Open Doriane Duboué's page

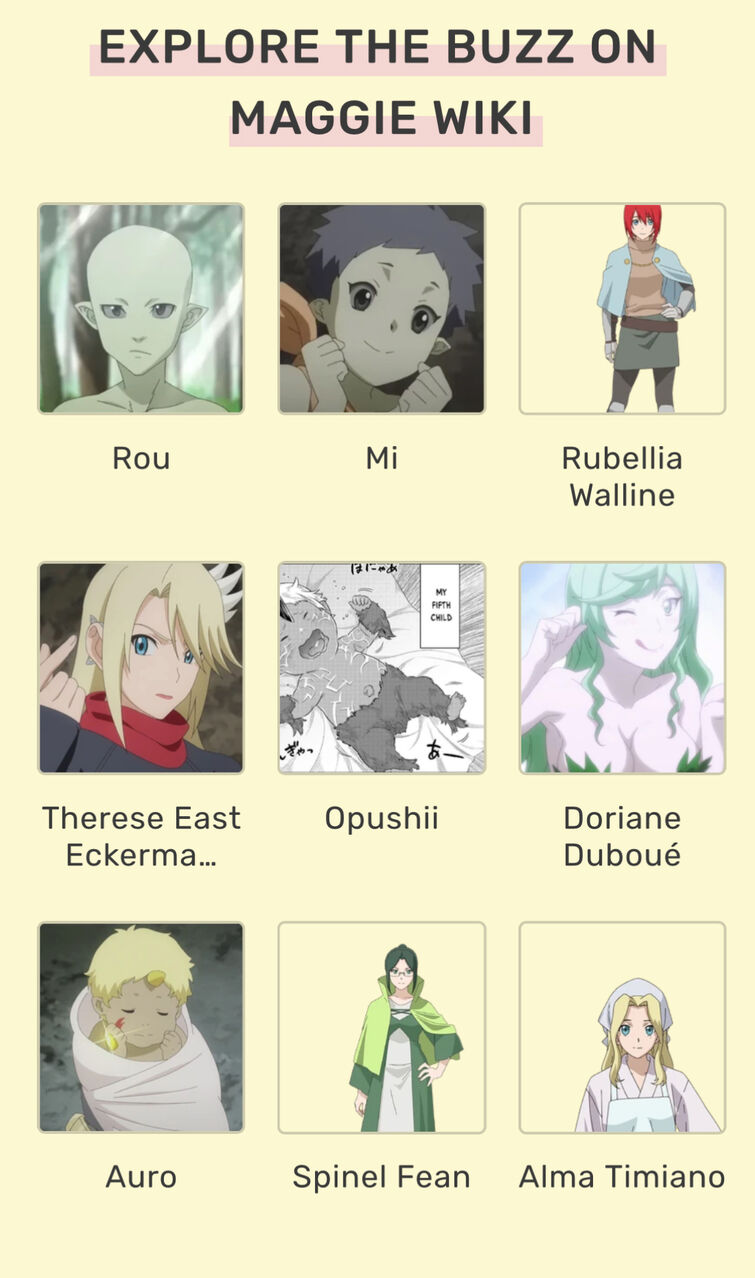622,668
